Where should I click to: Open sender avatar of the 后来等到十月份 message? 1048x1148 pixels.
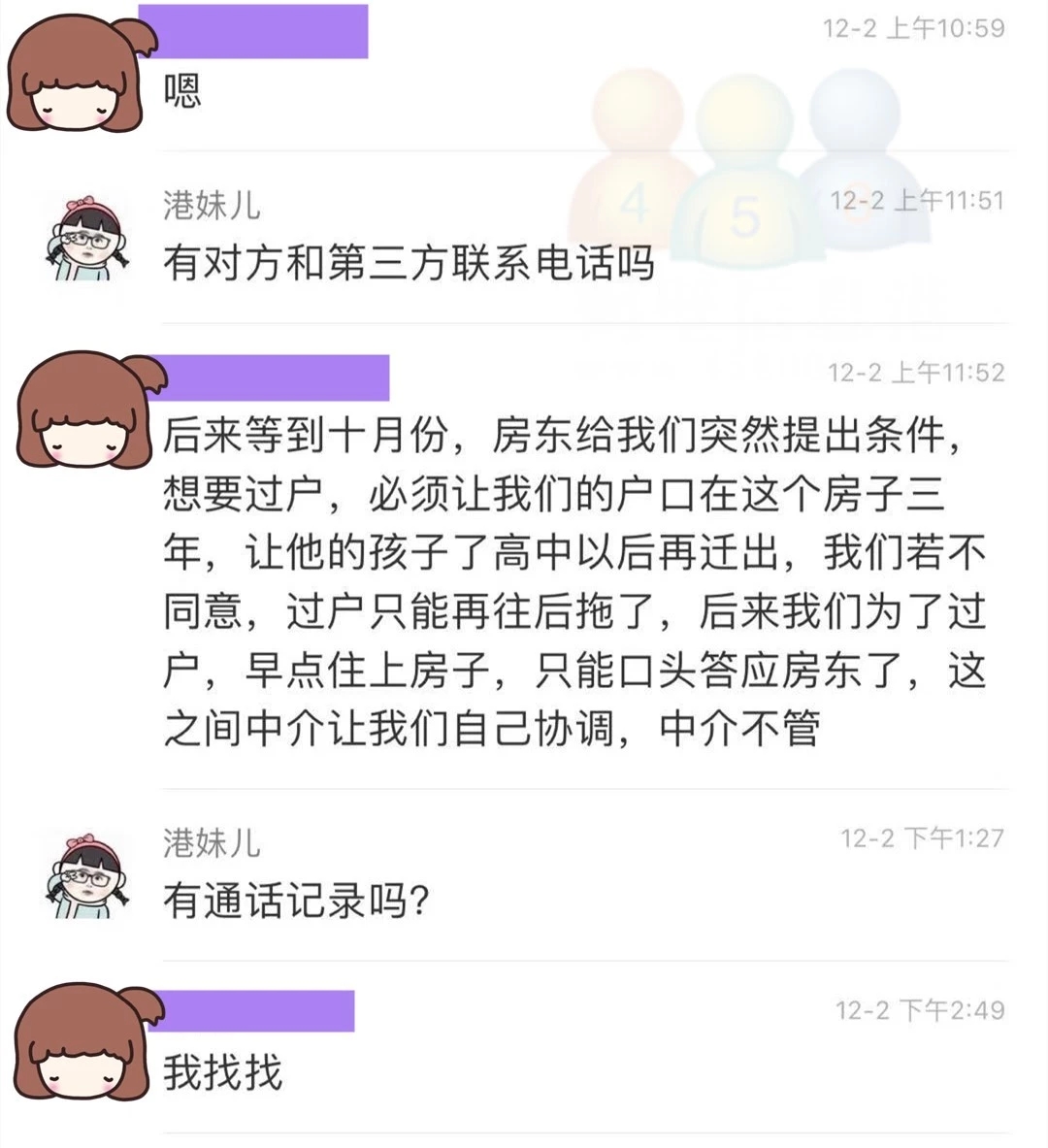[89, 410]
